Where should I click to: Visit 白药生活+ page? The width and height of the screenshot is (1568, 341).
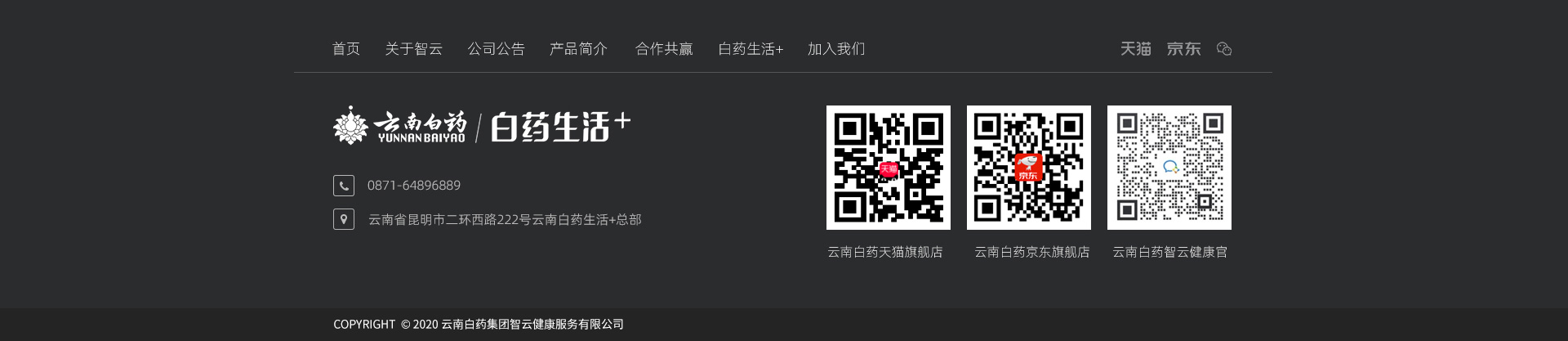[x=750, y=49]
